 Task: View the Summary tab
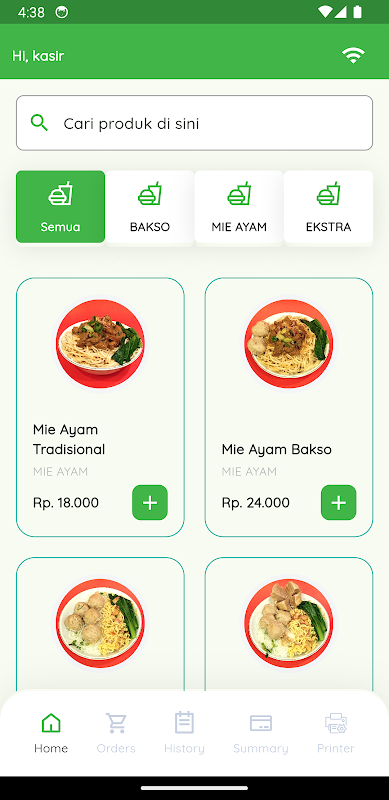click(261, 733)
